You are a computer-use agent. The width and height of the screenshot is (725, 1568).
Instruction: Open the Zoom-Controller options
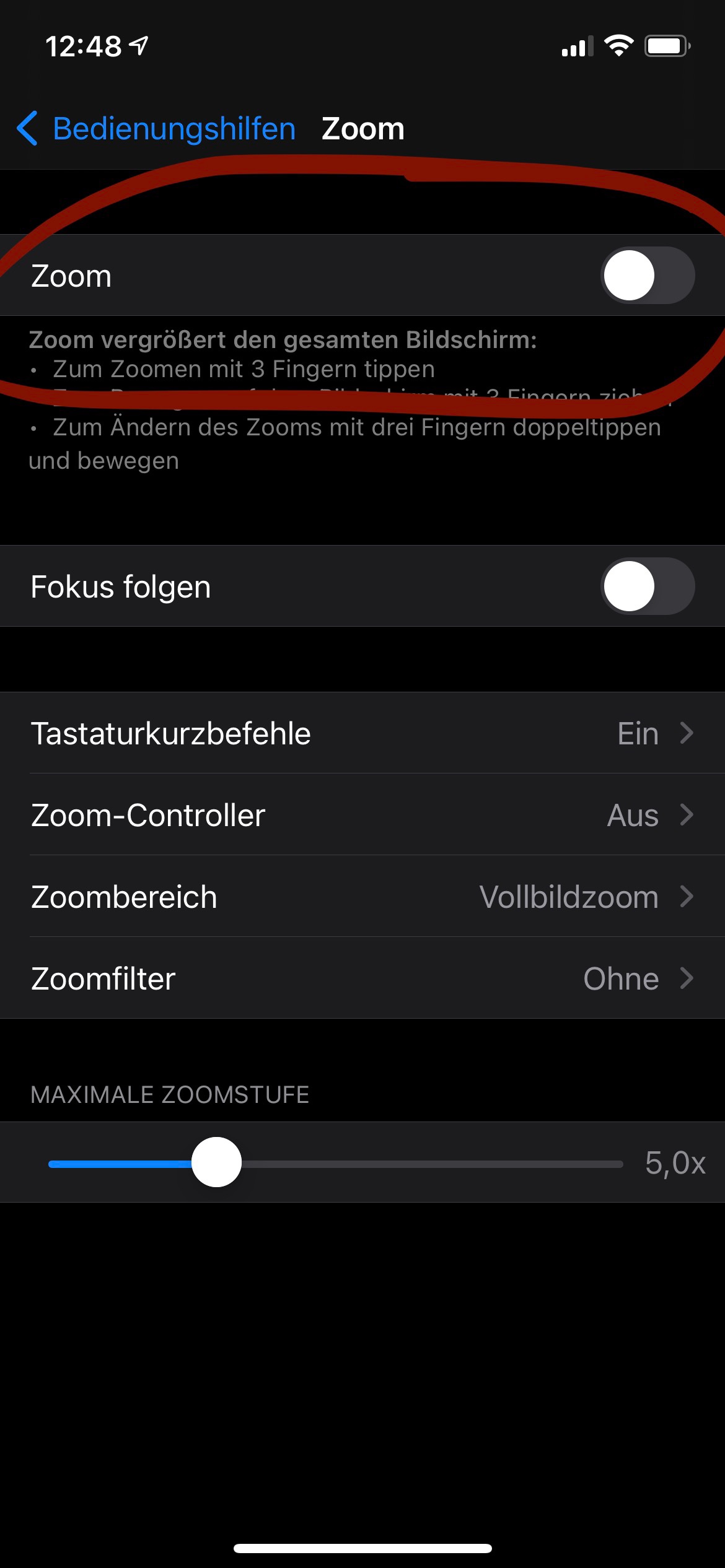pos(362,815)
